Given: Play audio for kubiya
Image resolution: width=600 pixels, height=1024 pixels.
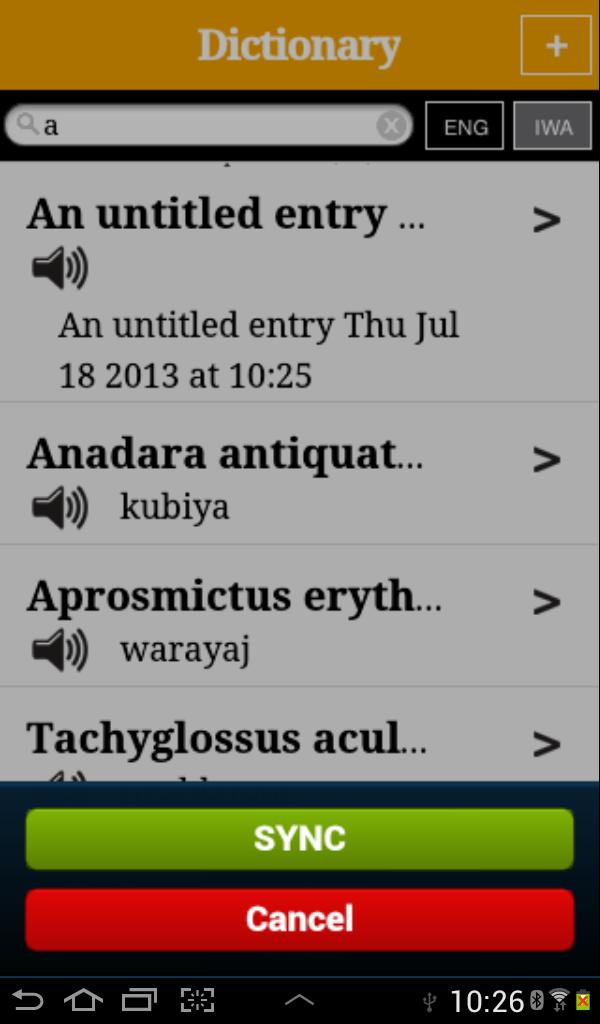Looking at the screenshot, I should click(60, 508).
